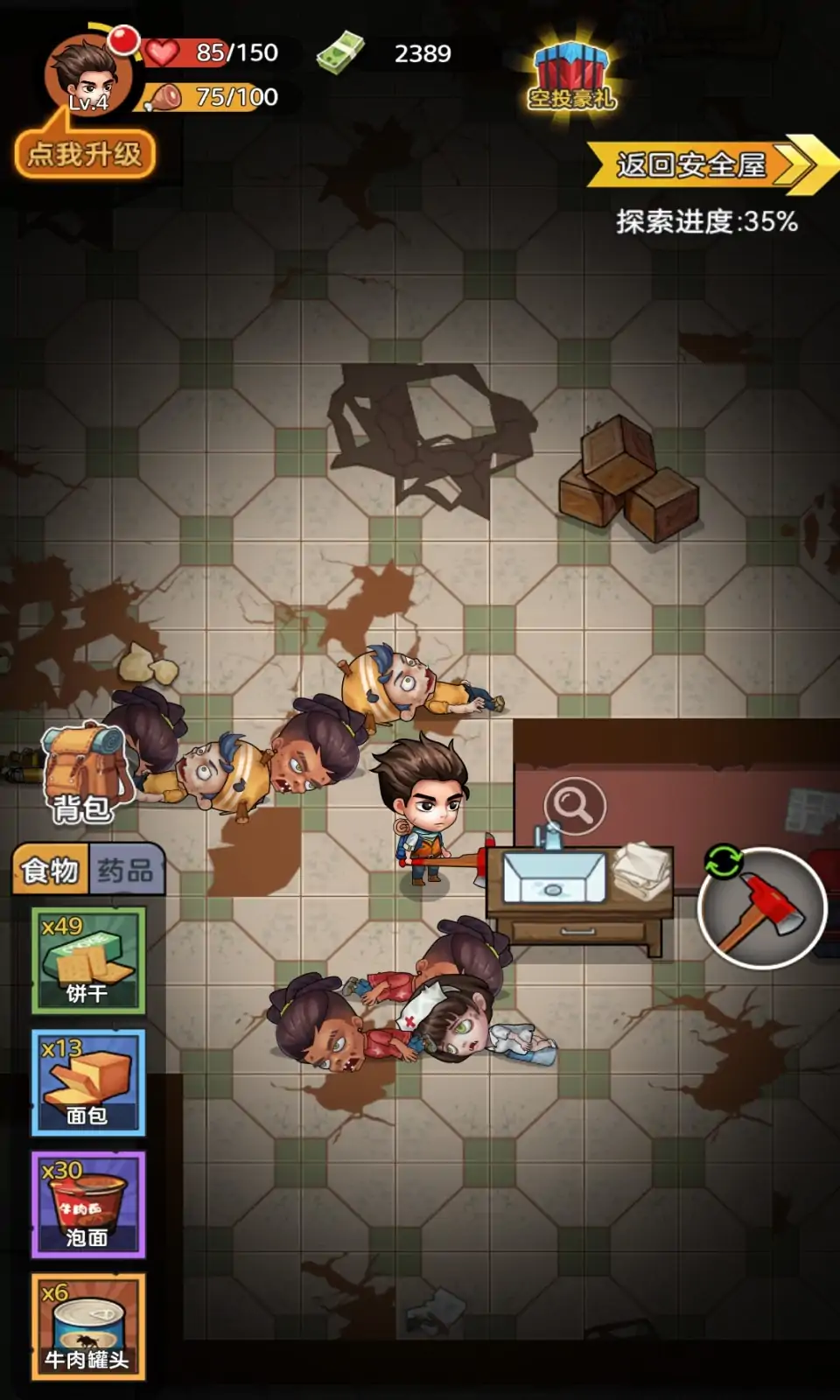Use the 饼干 biscuit item
The width and height of the screenshot is (840, 1400).
(x=88, y=960)
